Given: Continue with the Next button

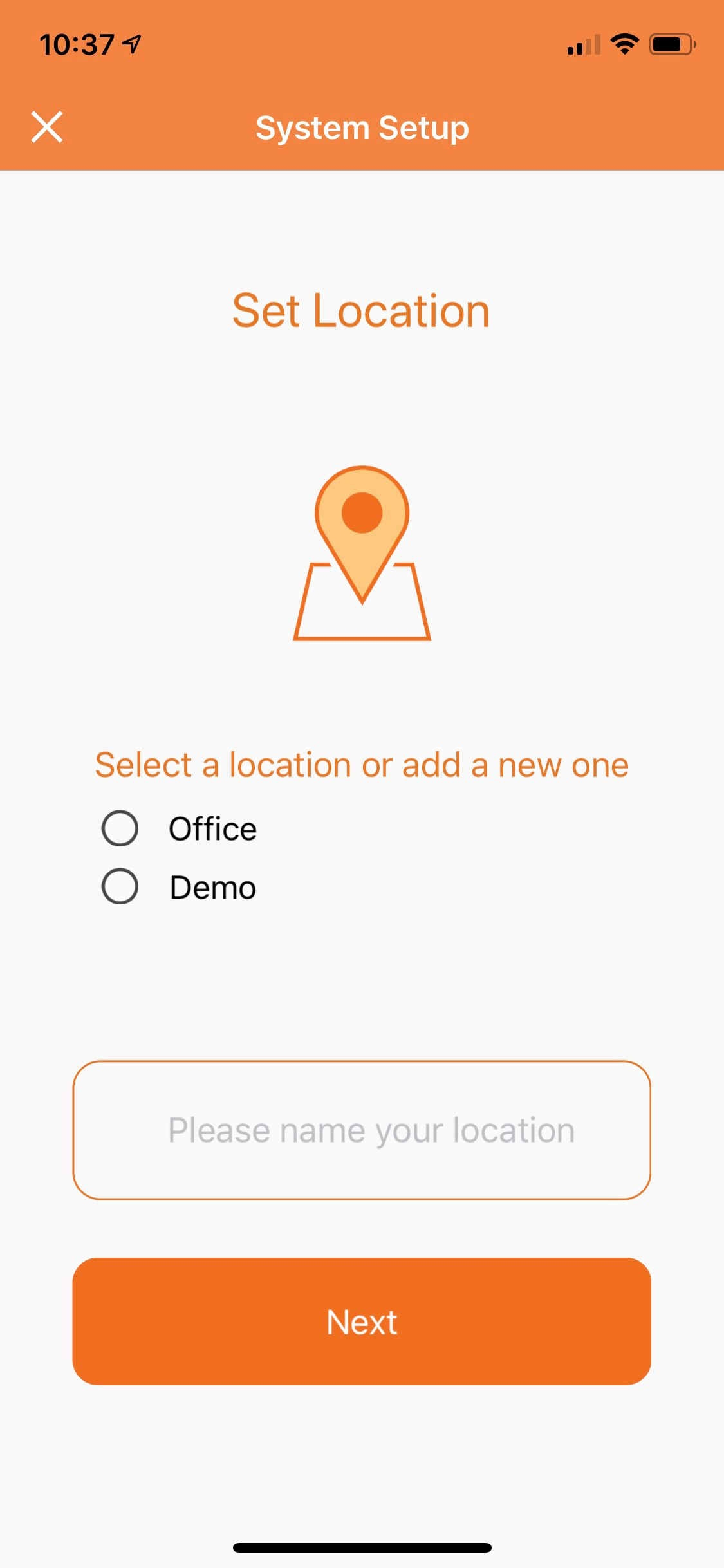Looking at the screenshot, I should (x=362, y=1321).
